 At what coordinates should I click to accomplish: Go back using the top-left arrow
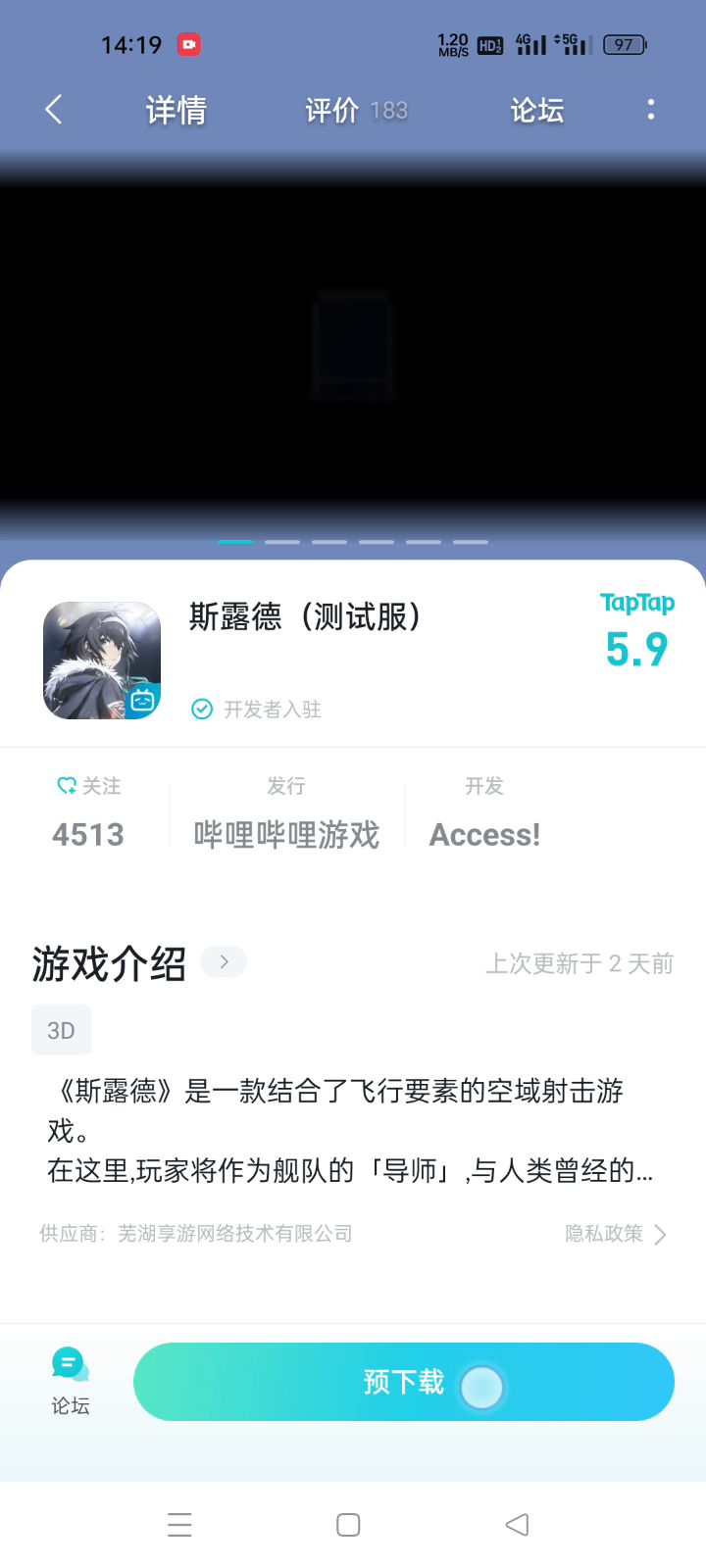point(54,110)
